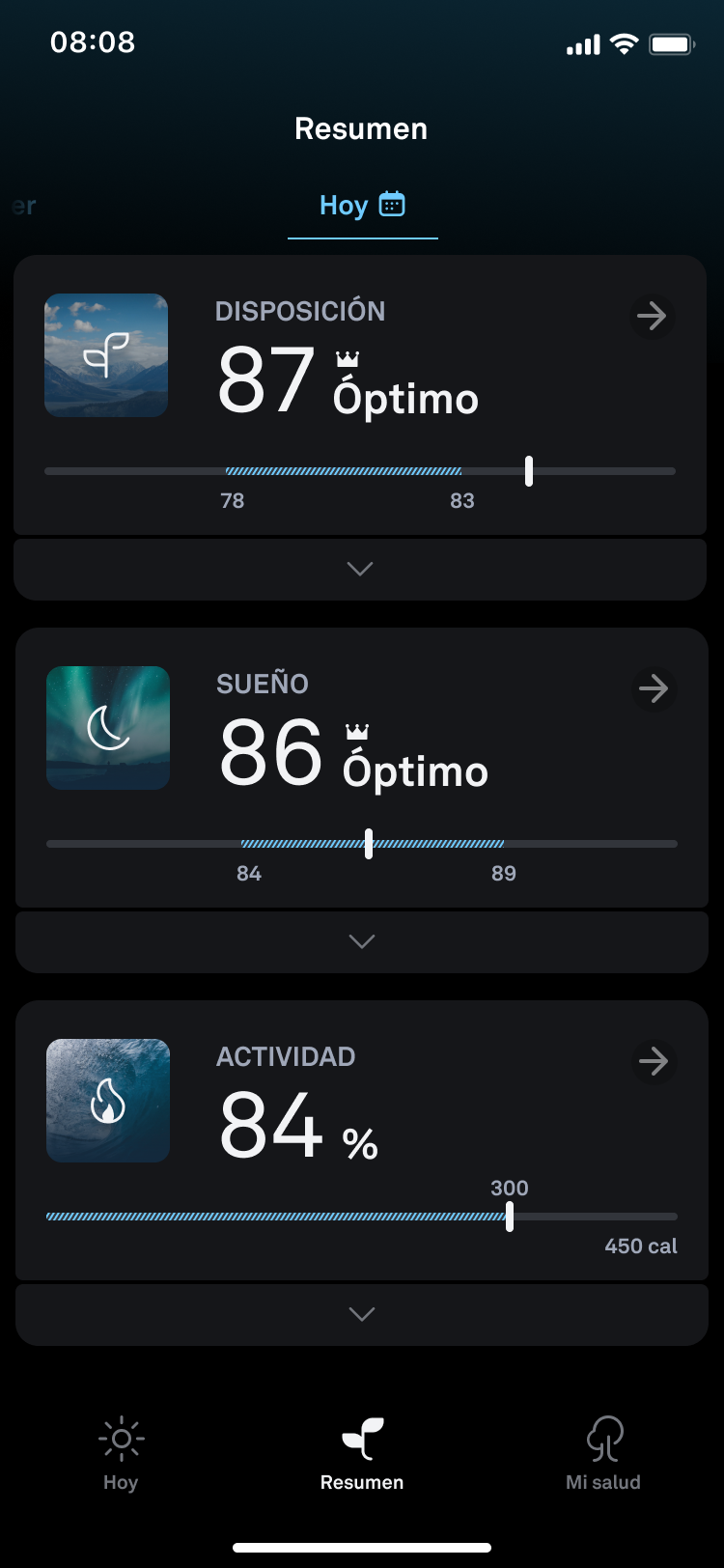Expand the Disposición card chevron
Image resolution: width=724 pixels, height=1568 pixels.
[360, 569]
